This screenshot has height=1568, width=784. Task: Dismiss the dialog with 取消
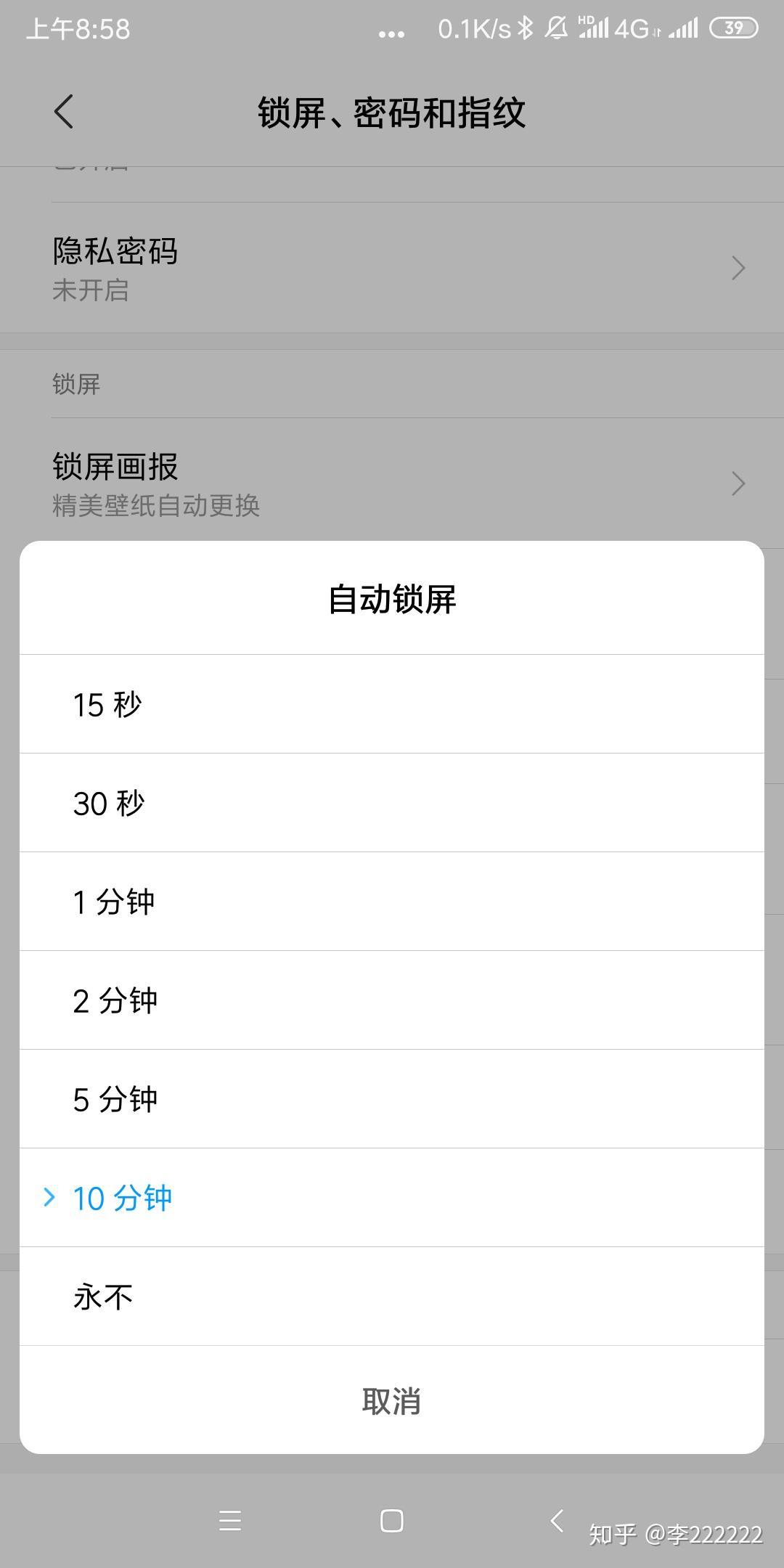392,1401
